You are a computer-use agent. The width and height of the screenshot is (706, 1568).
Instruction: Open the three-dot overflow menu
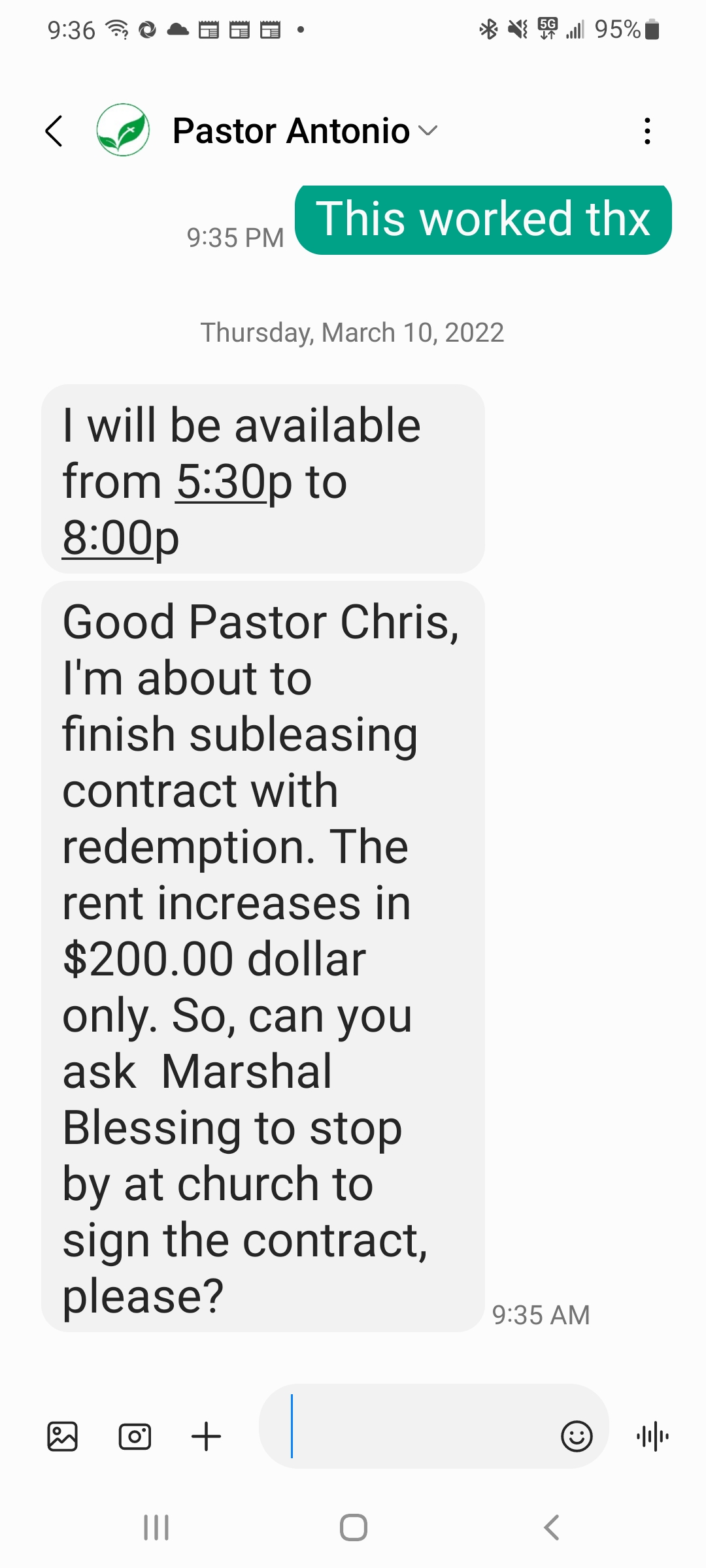click(647, 131)
